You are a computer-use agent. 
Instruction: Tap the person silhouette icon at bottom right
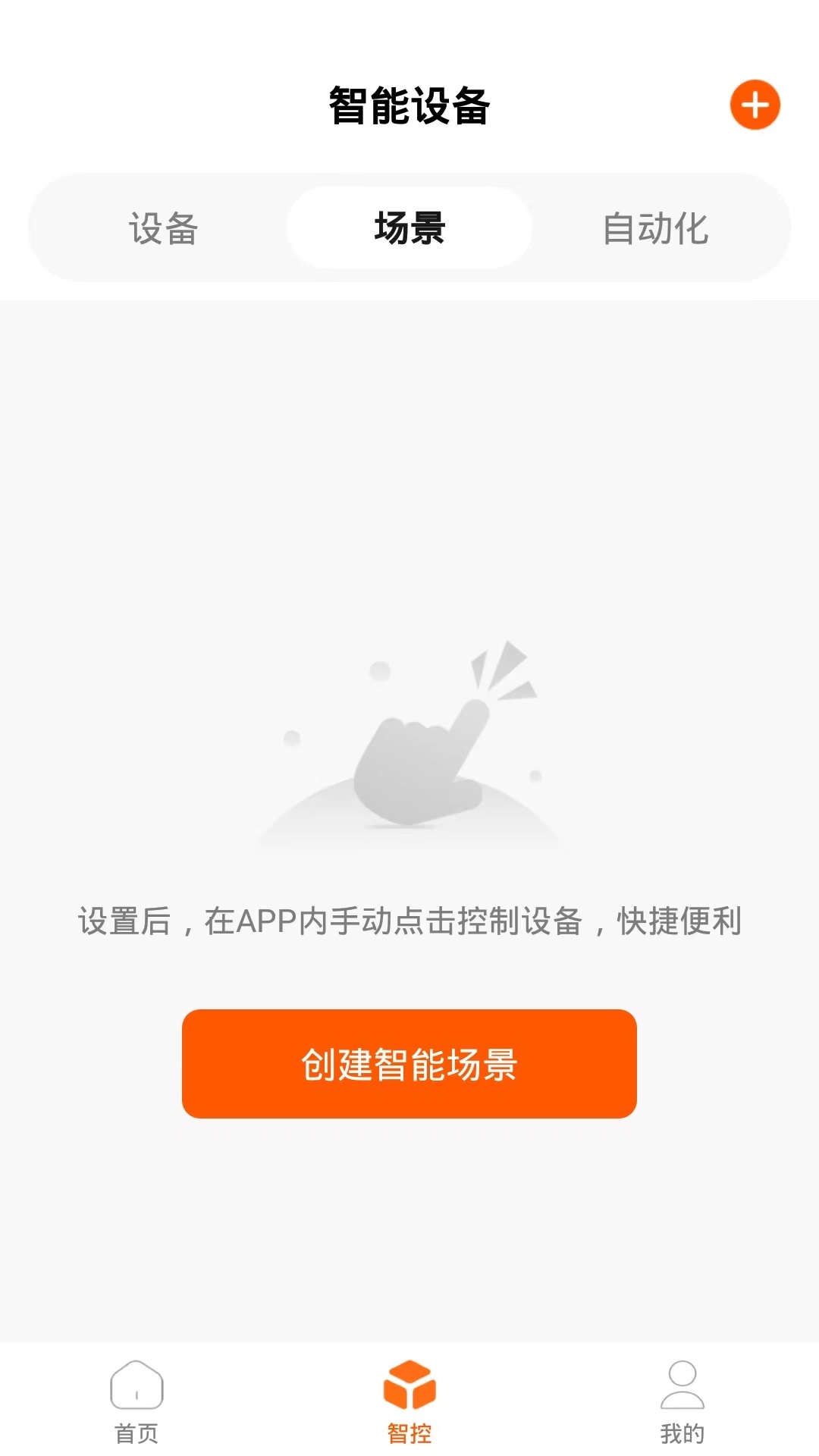click(x=682, y=1385)
